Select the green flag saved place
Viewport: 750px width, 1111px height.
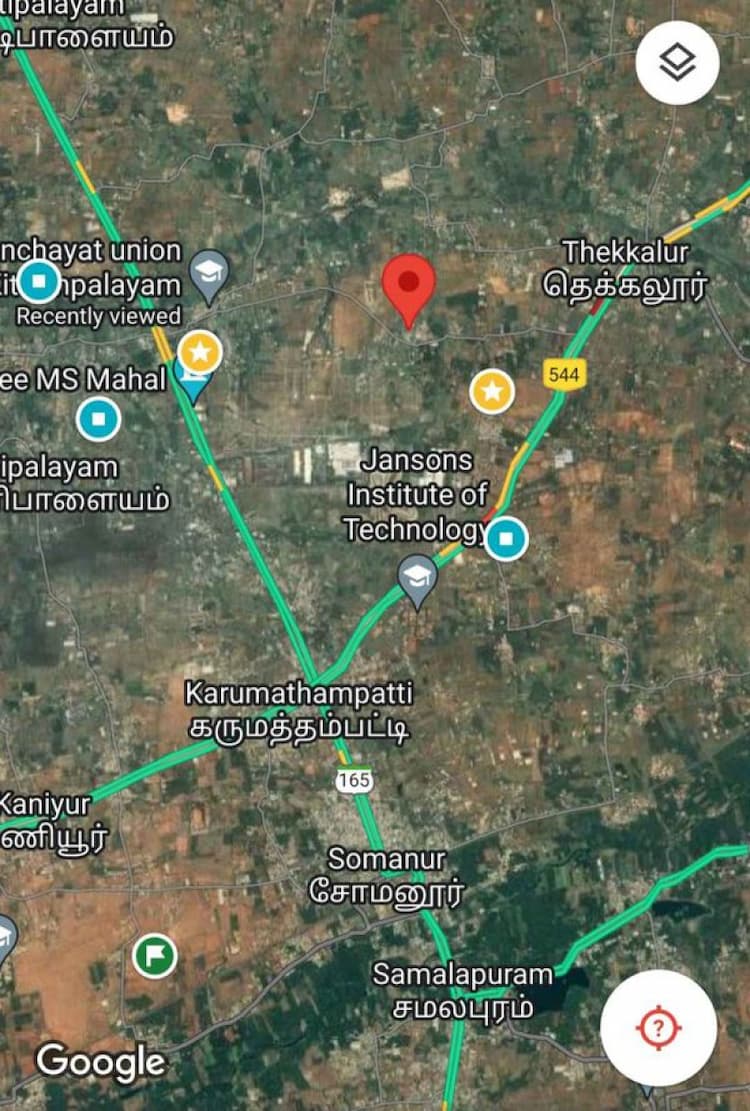point(155,956)
